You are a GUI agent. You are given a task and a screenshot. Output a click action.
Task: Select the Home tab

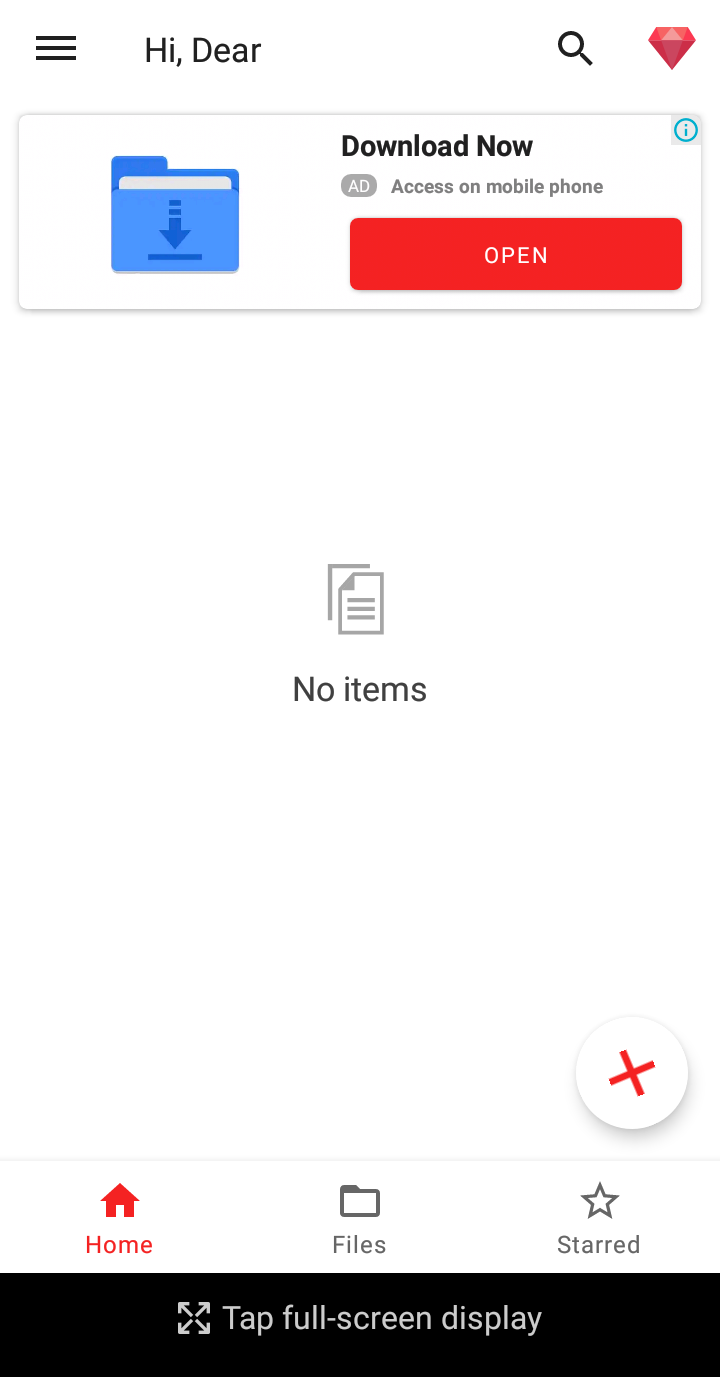119,1217
